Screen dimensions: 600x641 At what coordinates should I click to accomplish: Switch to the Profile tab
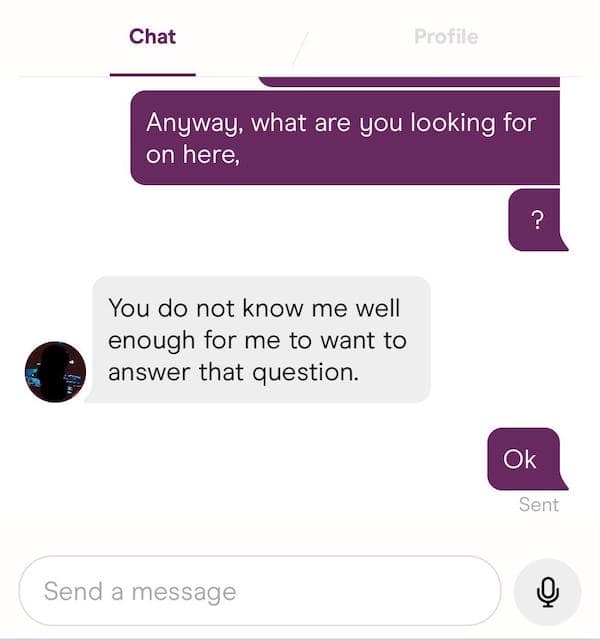[446, 37]
